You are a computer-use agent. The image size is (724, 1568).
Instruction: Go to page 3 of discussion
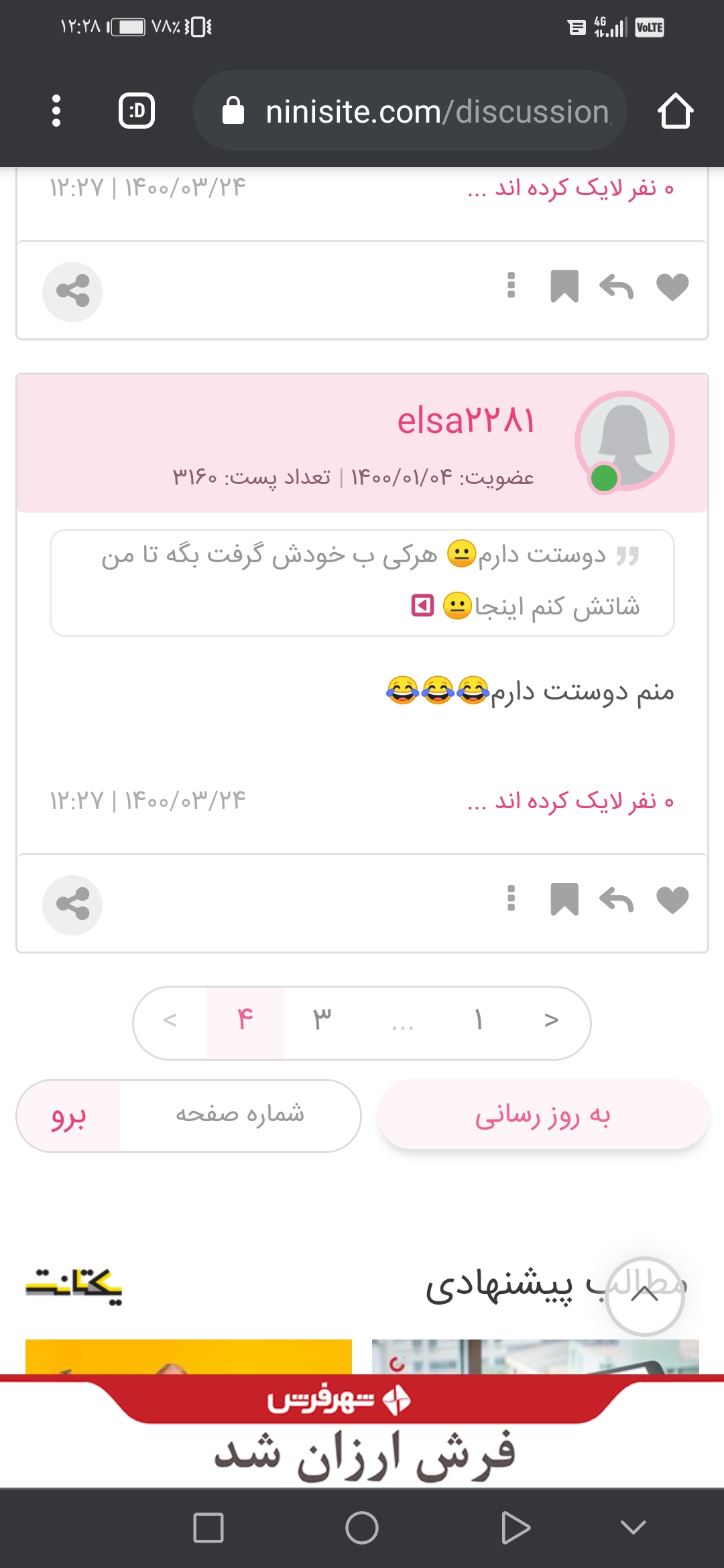click(x=322, y=1021)
